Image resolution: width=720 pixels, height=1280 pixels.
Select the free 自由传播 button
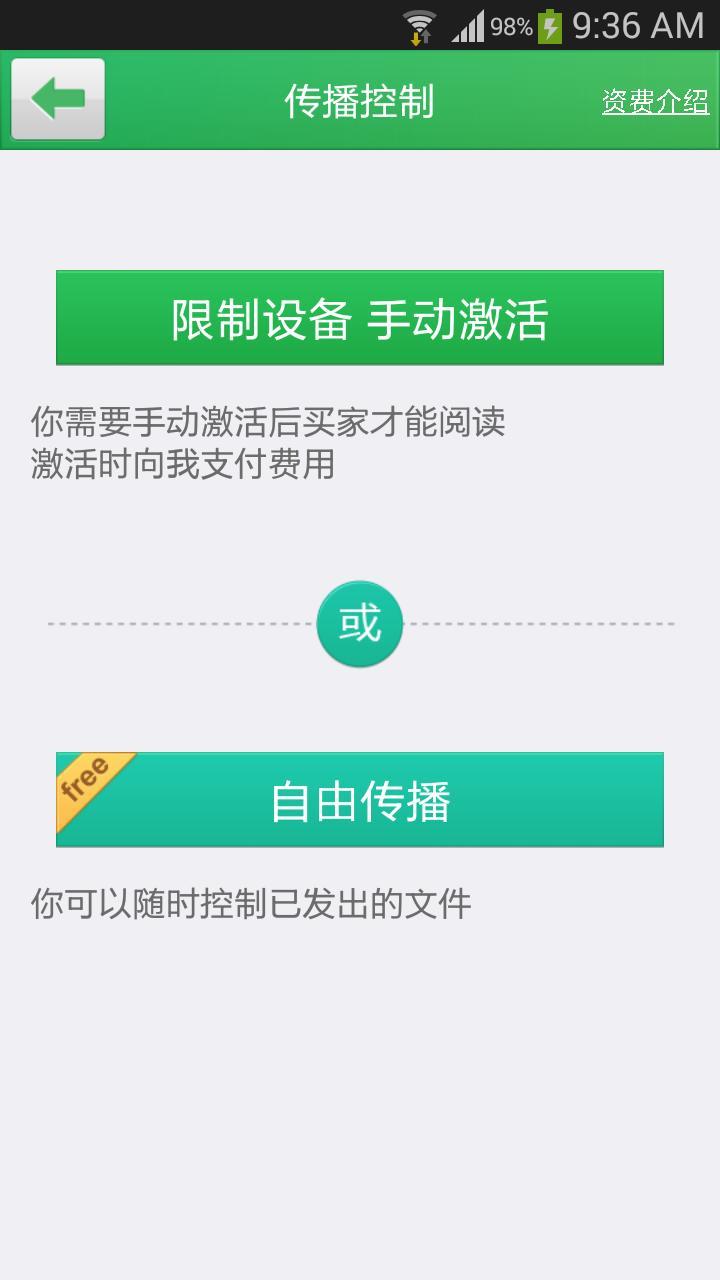[359, 800]
